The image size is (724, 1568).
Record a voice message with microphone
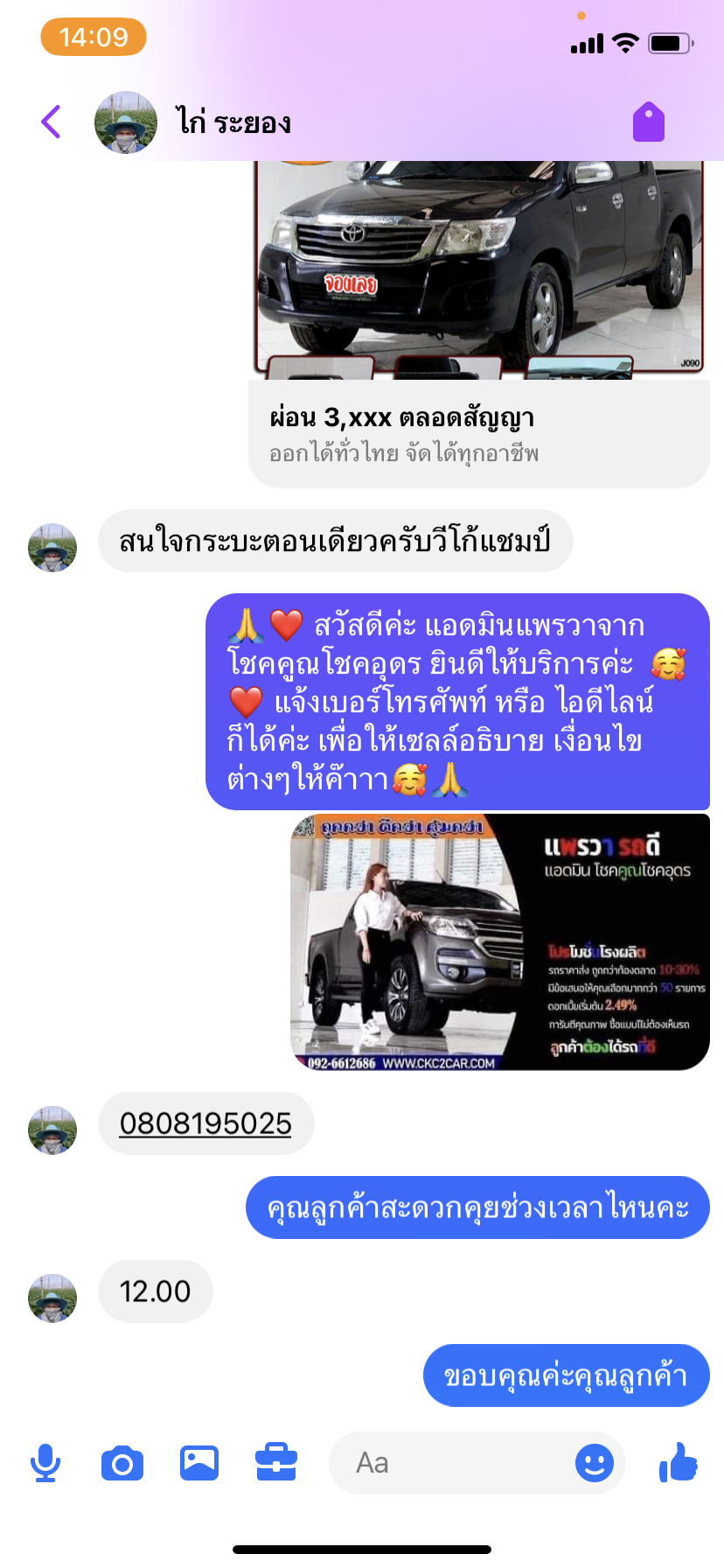[x=45, y=1463]
